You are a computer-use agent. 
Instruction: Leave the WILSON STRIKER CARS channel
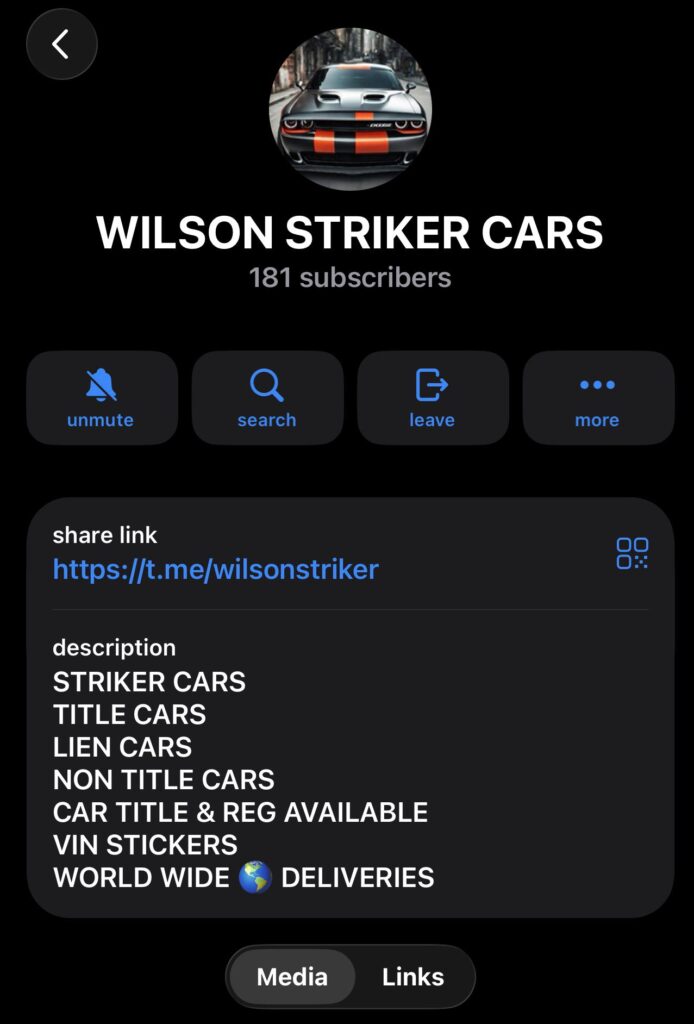(432, 398)
